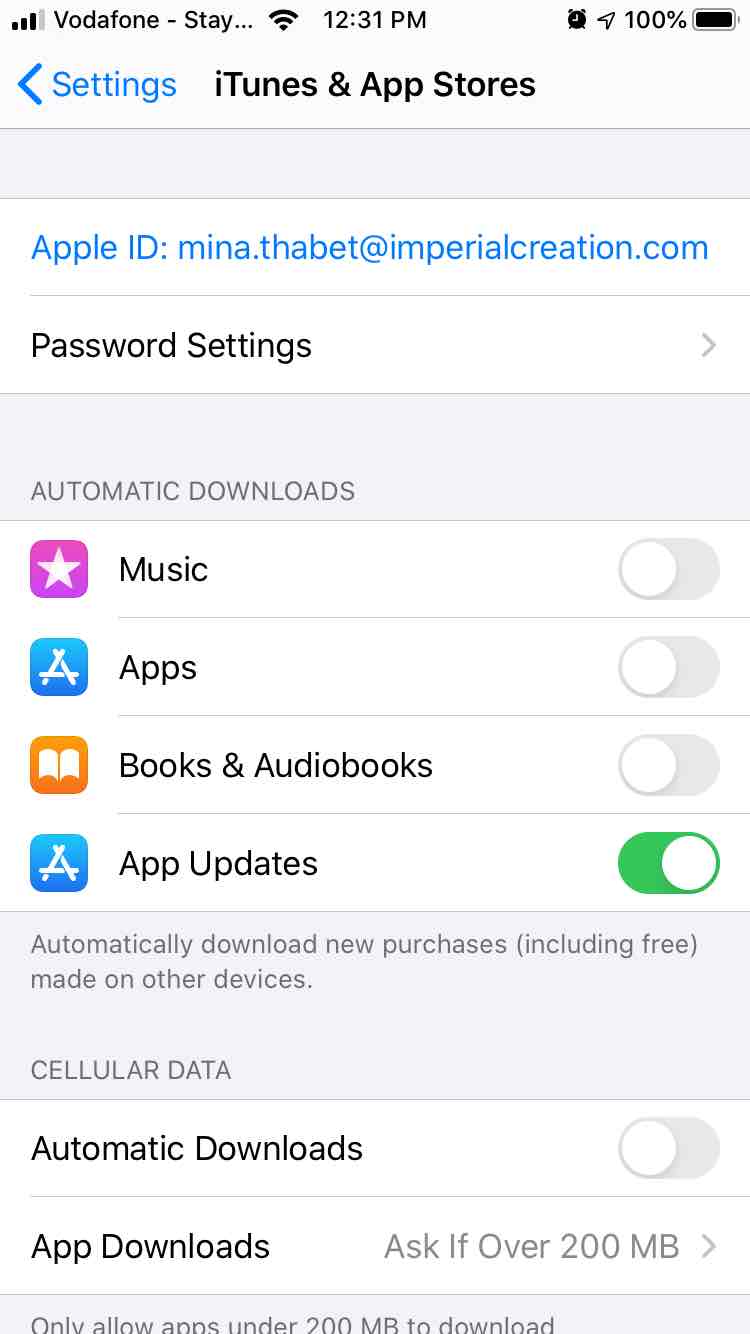Enable automatic downloads for Music
The width and height of the screenshot is (750, 1334).
coord(668,569)
